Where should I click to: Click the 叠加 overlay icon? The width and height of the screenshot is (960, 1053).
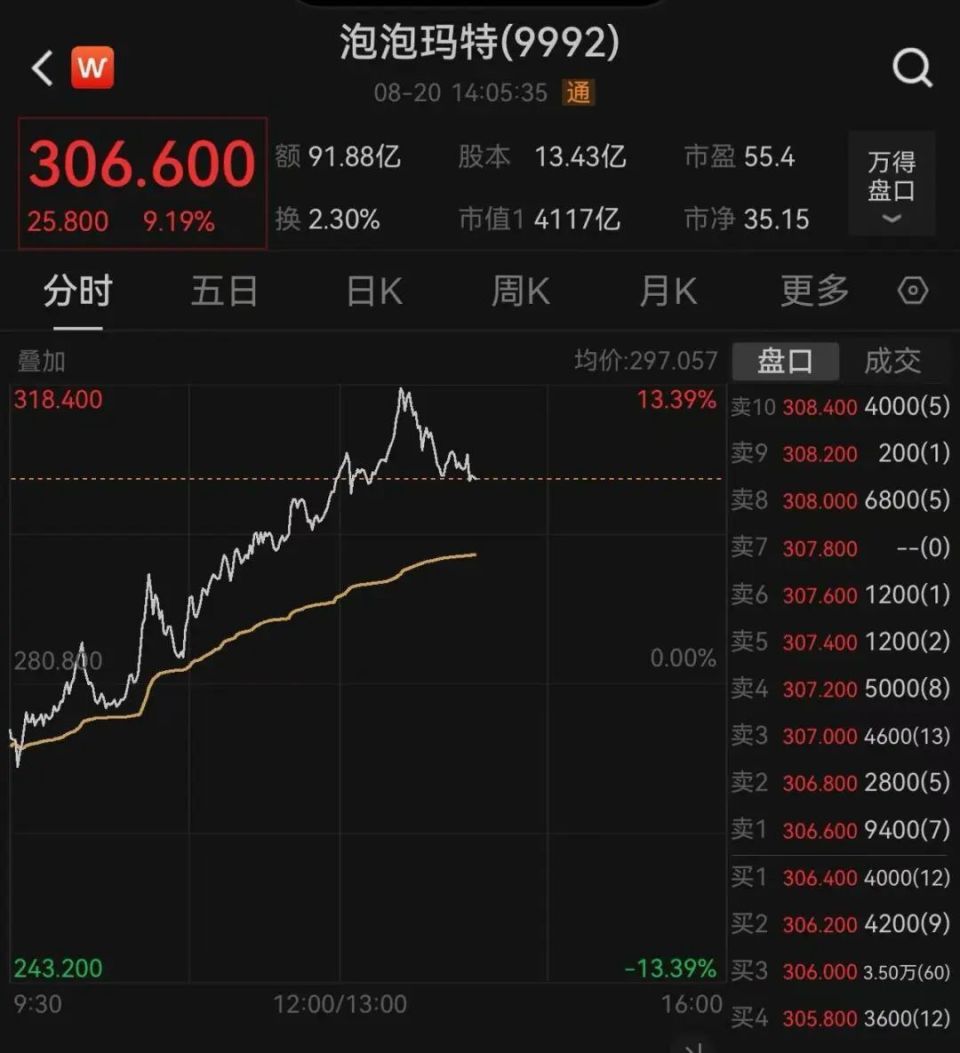pos(39,362)
